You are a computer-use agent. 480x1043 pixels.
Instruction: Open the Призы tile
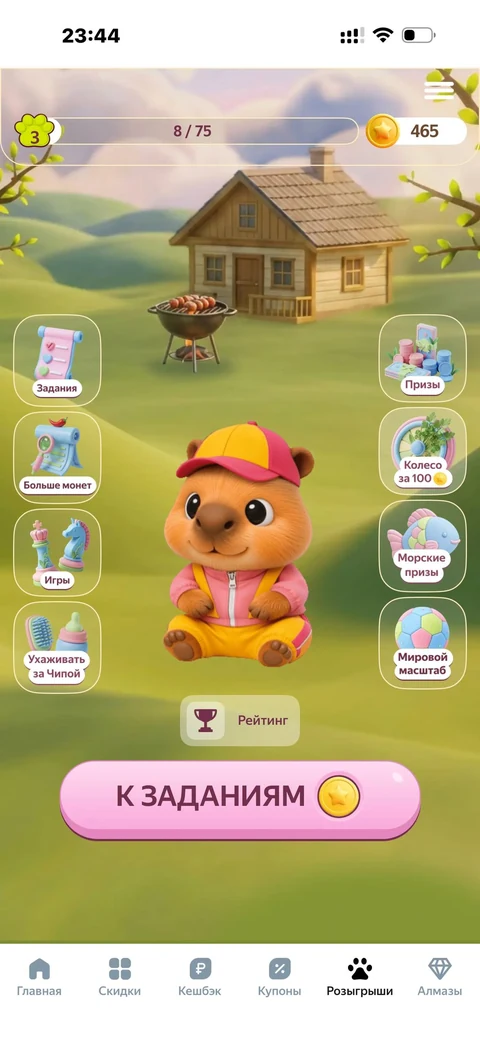pyautogui.click(x=422, y=358)
